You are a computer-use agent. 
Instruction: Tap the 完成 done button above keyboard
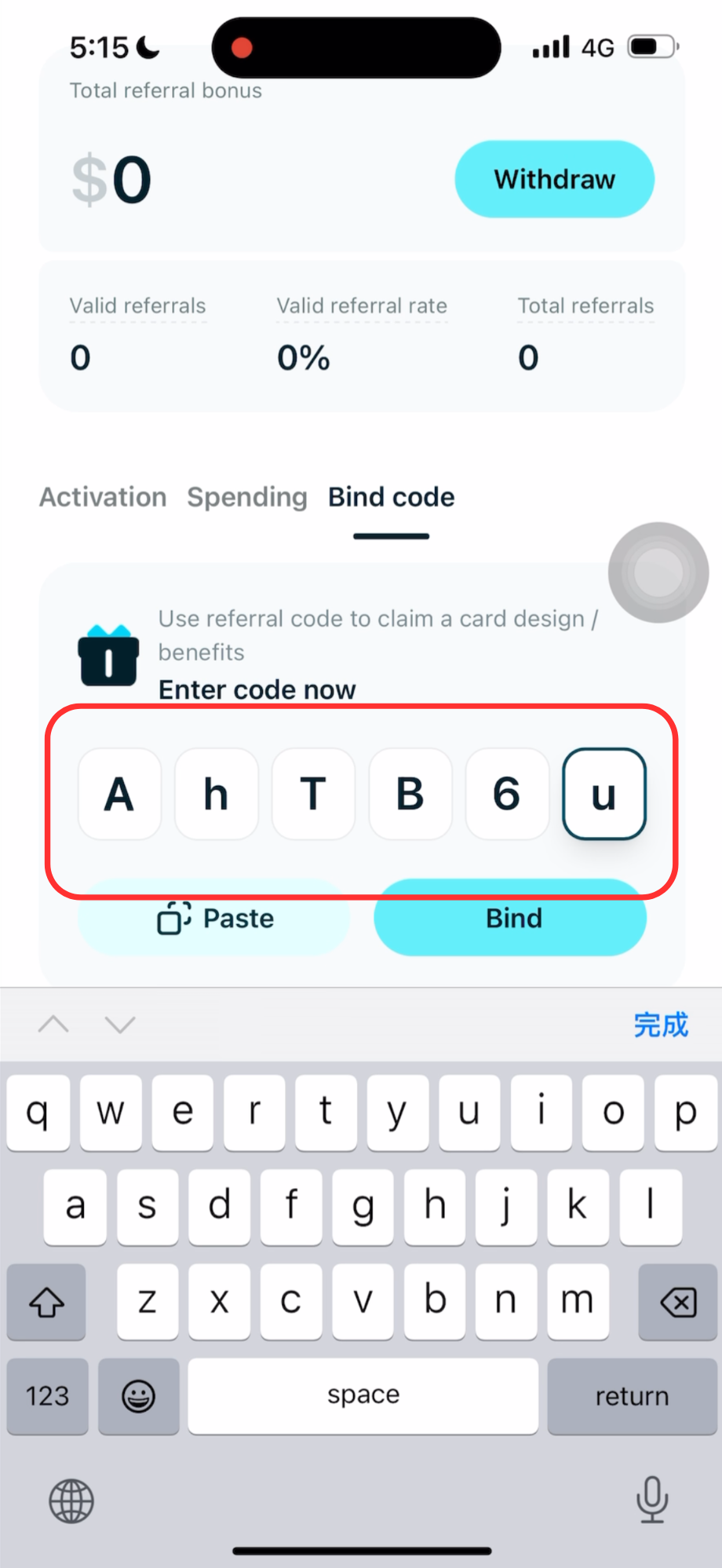(x=660, y=1025)
